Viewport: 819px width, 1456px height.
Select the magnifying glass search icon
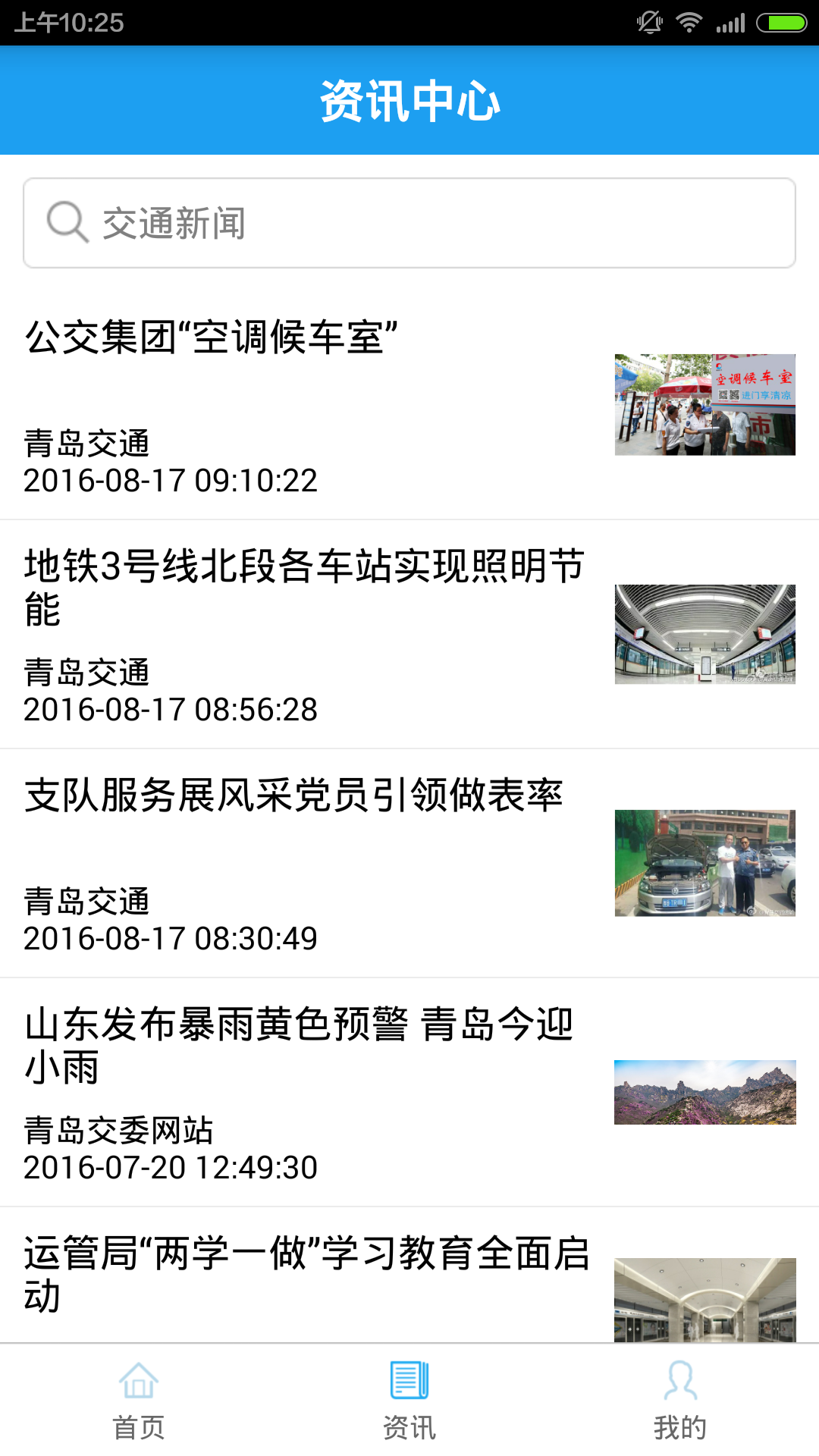pos(67,221)
